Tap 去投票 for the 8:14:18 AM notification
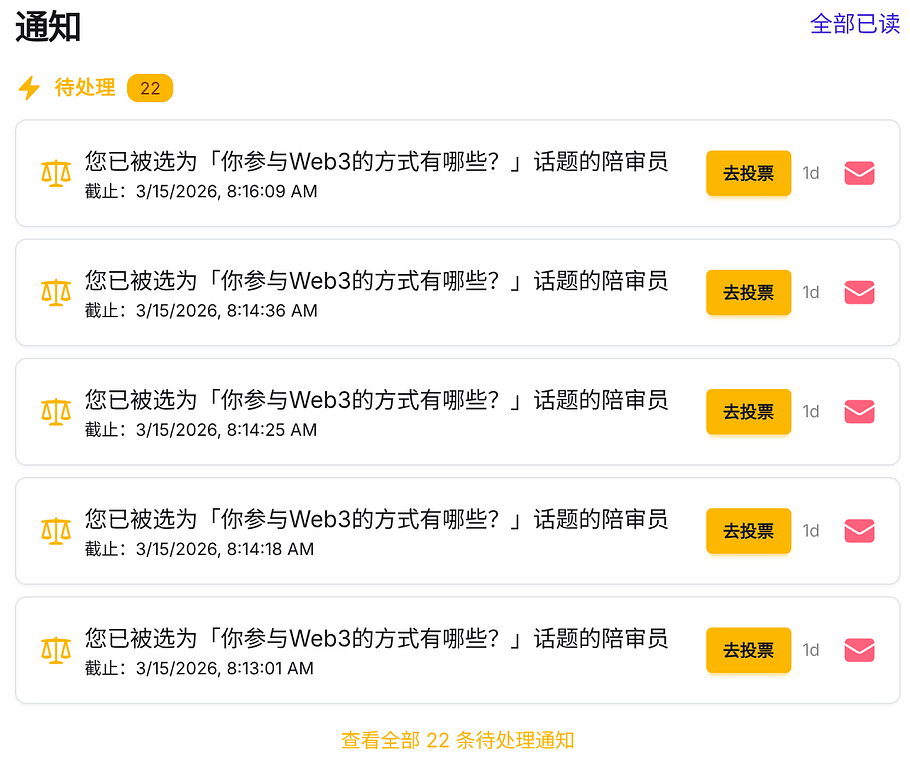Image resolution: width=910 pixels, height=768 pixels. point(748,531)
